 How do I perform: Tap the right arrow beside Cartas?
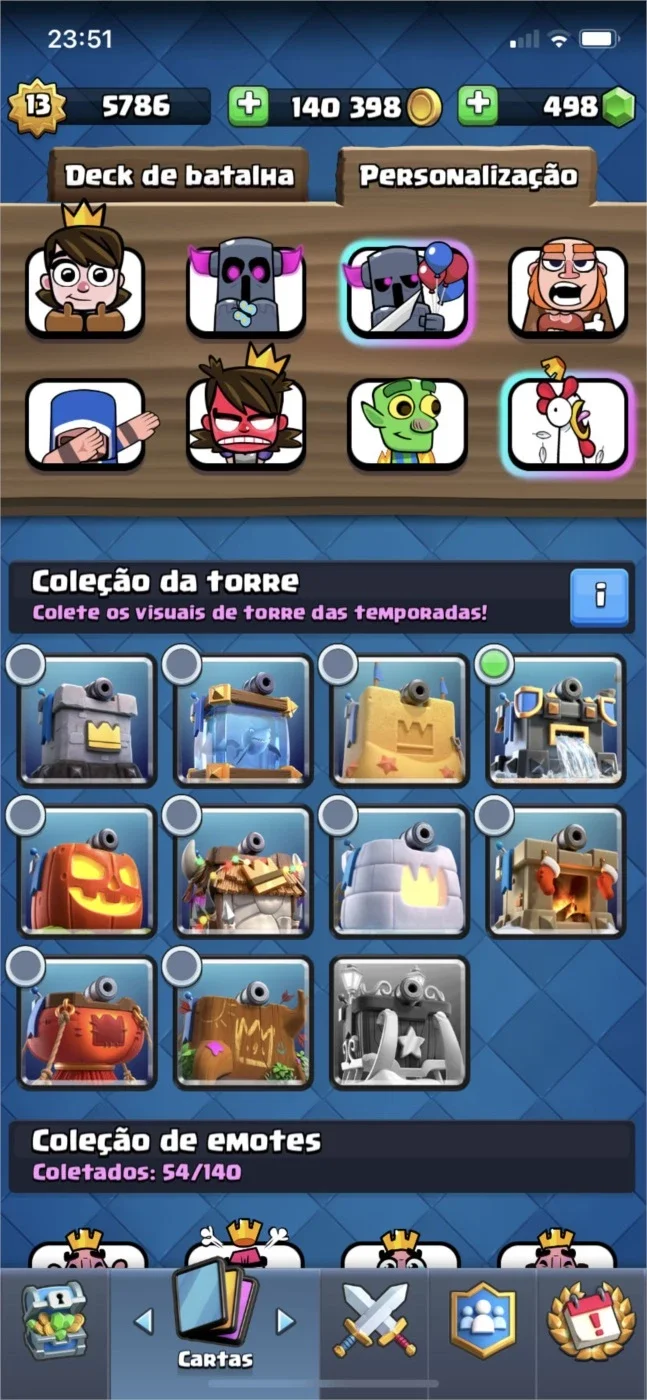pyautogui.click(x=286, y=1321)
